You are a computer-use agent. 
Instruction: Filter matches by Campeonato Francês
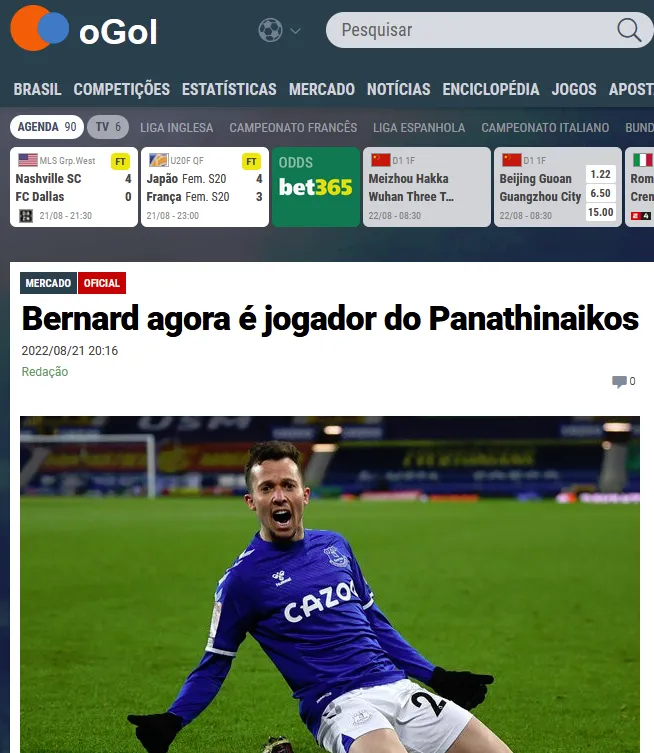(x=293, y=128)
